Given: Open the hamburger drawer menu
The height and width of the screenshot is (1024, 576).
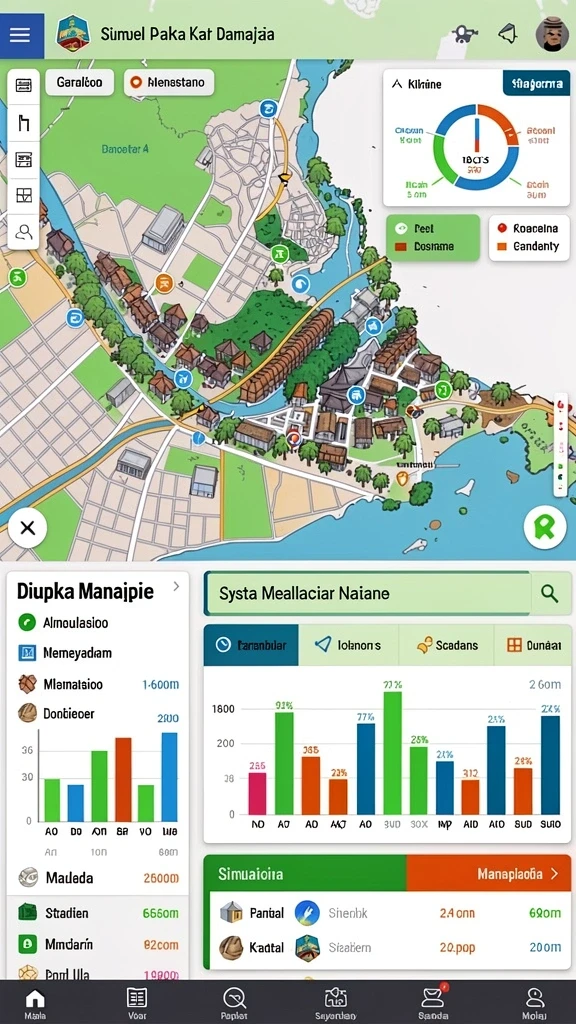Looking at the screenshot, I should [20, 35].
